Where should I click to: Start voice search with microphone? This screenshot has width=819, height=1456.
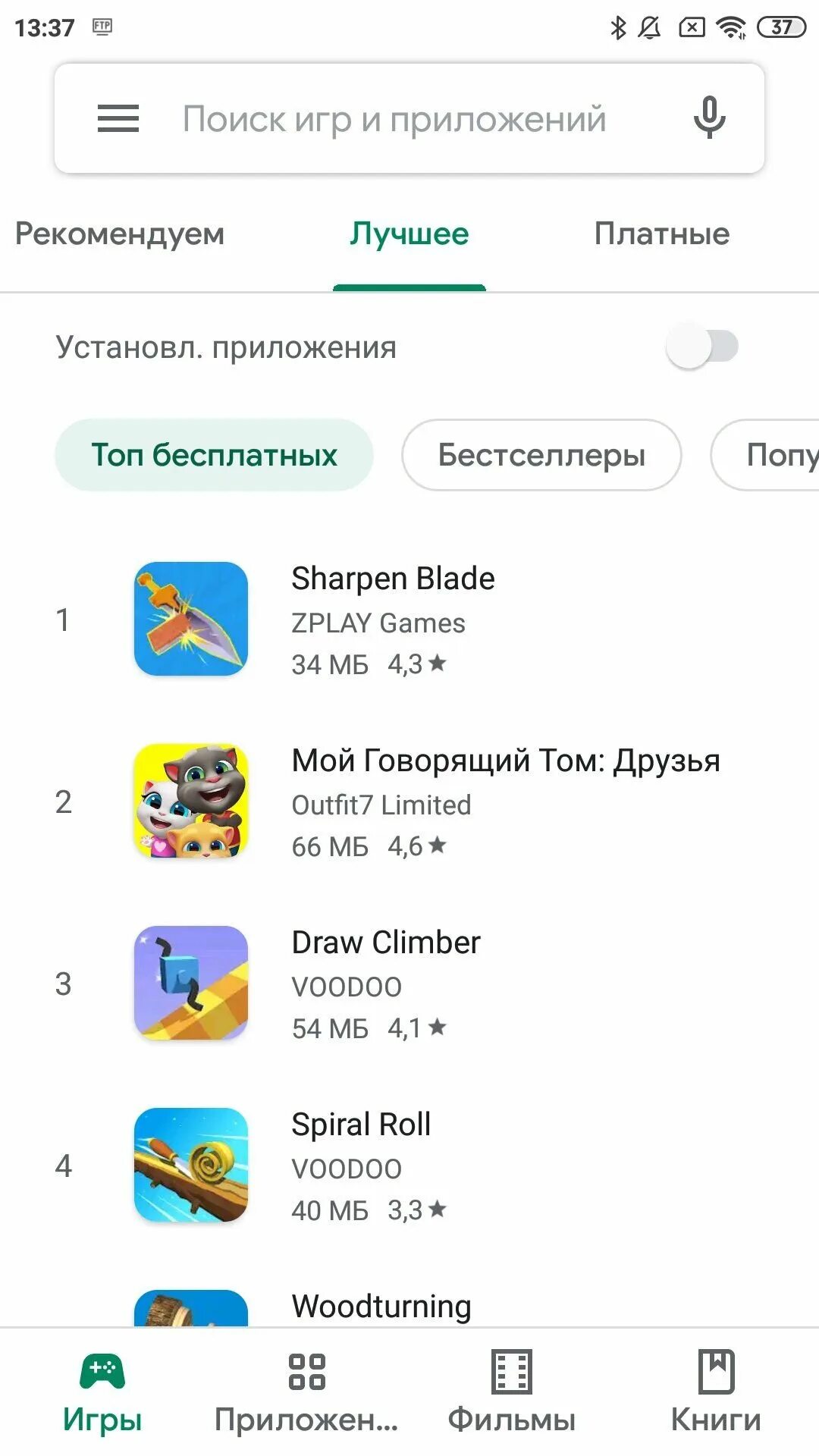709,118
